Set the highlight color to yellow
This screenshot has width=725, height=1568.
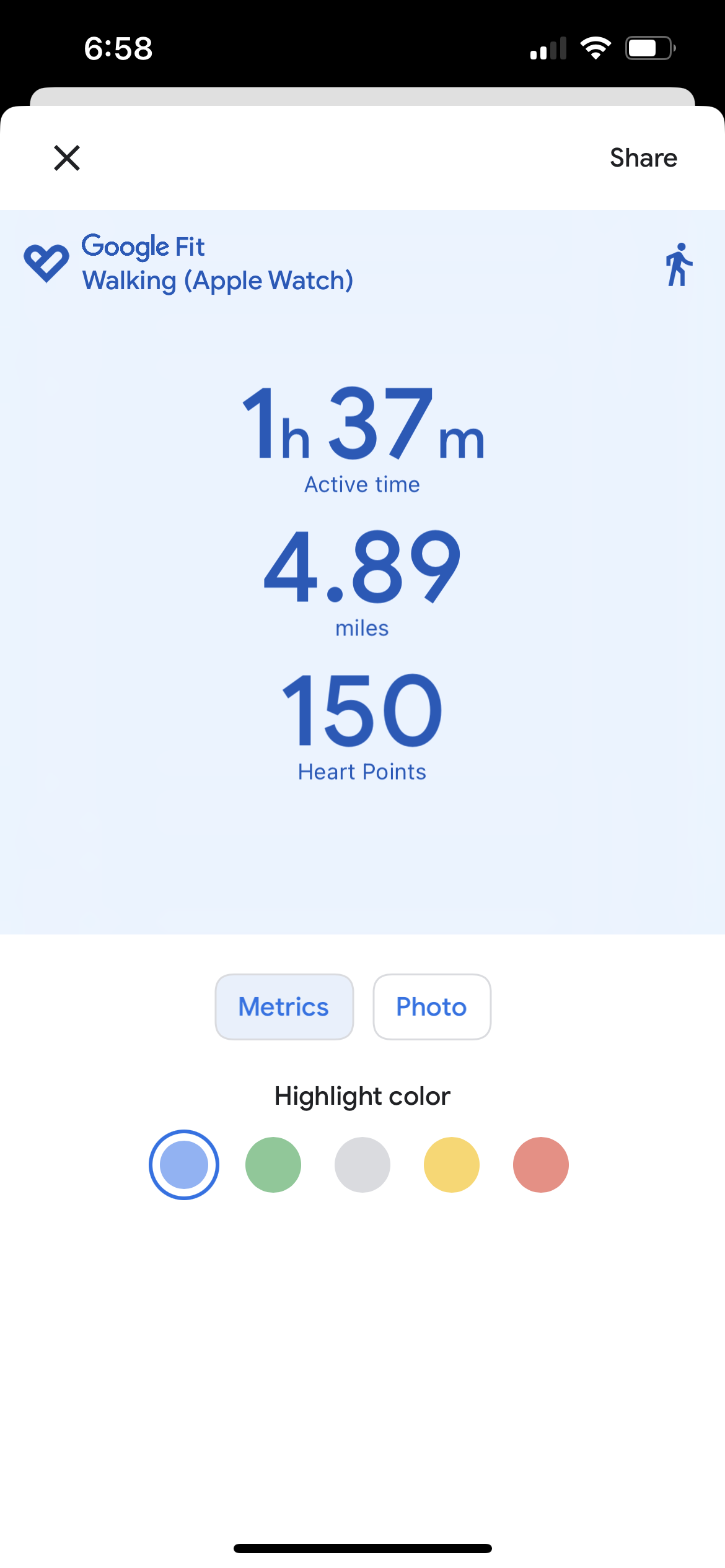(452, 1164)
